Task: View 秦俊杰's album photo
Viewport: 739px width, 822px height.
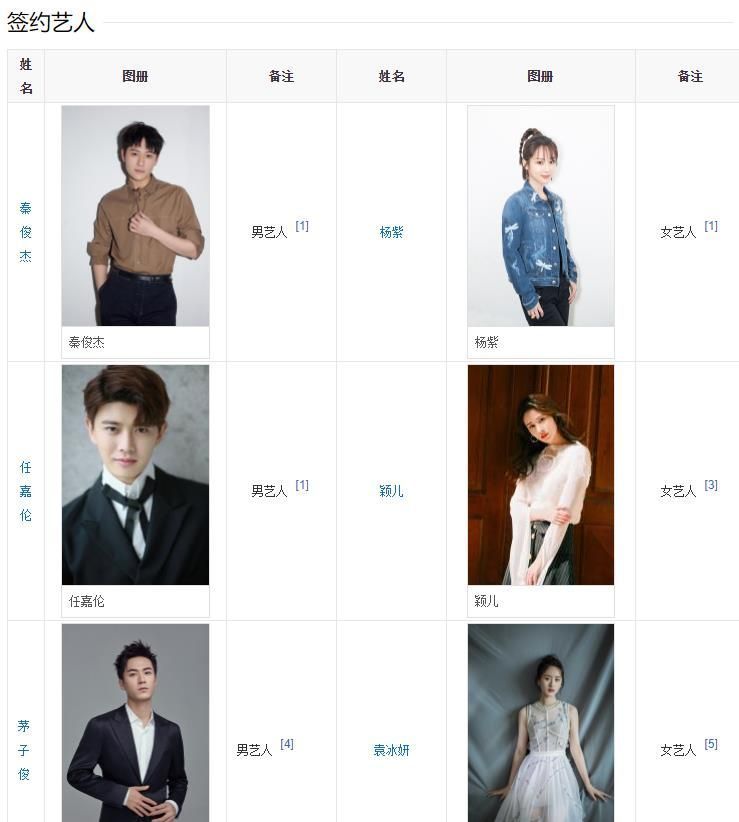Action: click(135, 216)
